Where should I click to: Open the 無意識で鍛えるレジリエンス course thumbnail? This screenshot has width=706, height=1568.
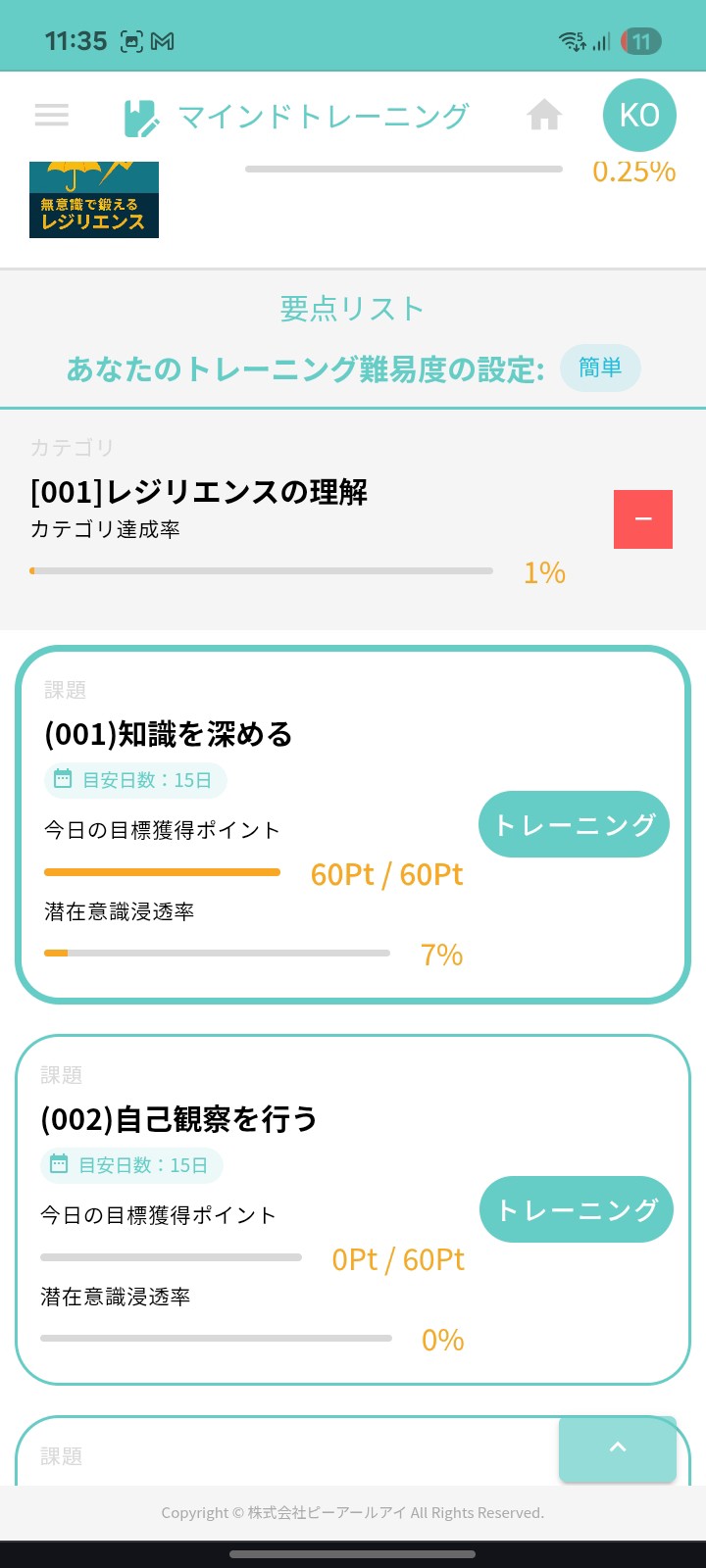[94, 200]
